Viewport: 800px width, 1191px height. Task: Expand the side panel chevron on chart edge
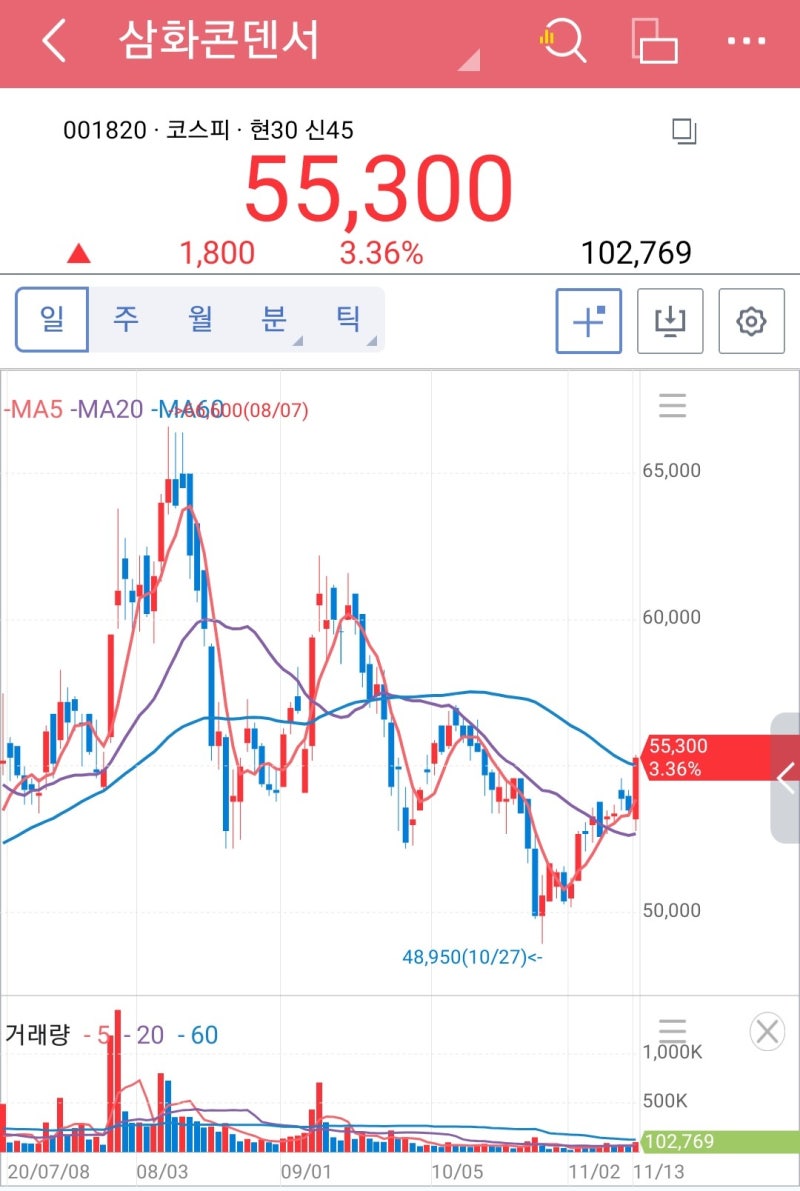[x=785, y=775]
